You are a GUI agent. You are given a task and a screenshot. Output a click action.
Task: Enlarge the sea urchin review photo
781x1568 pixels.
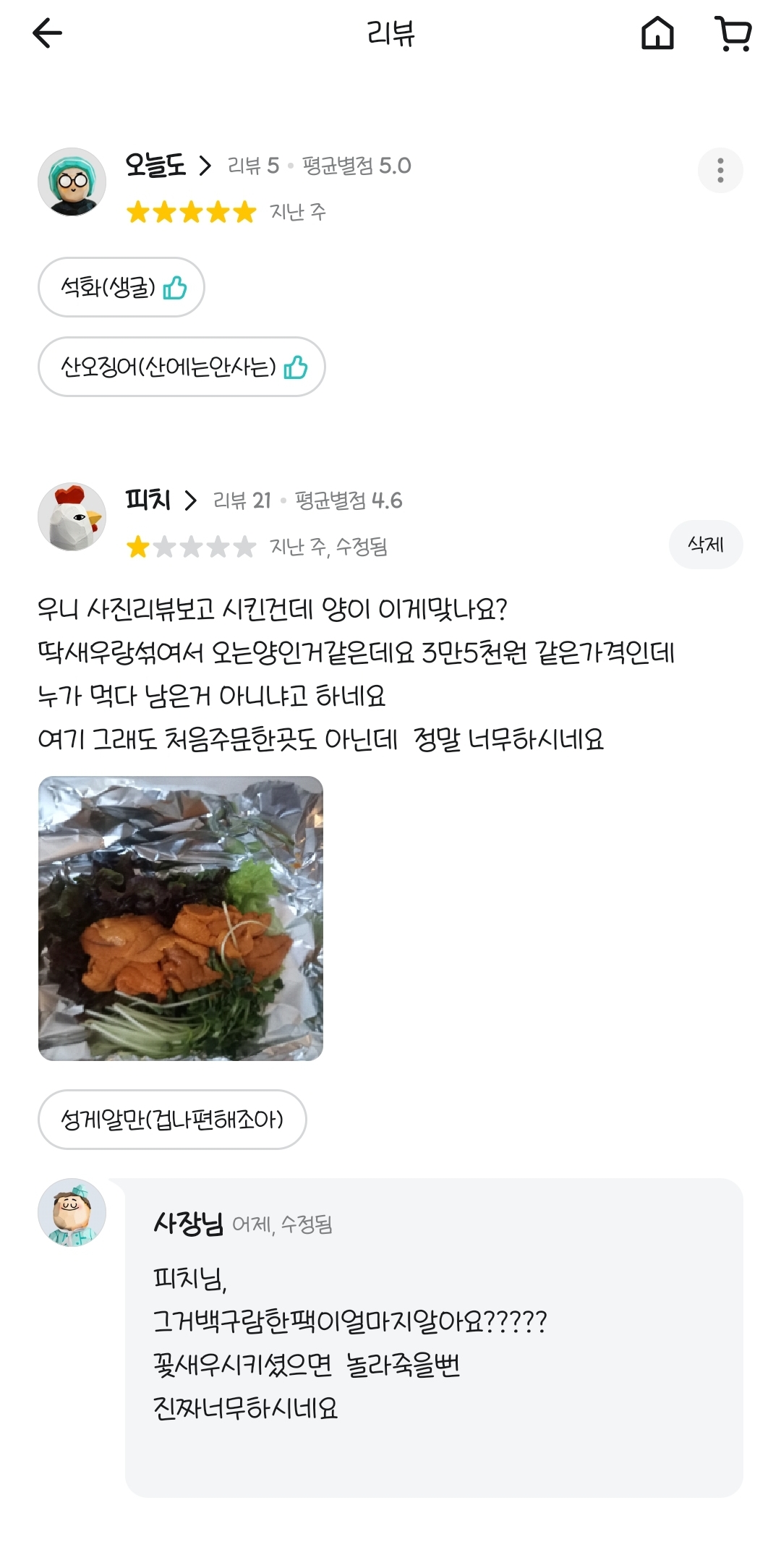(181, 919)
